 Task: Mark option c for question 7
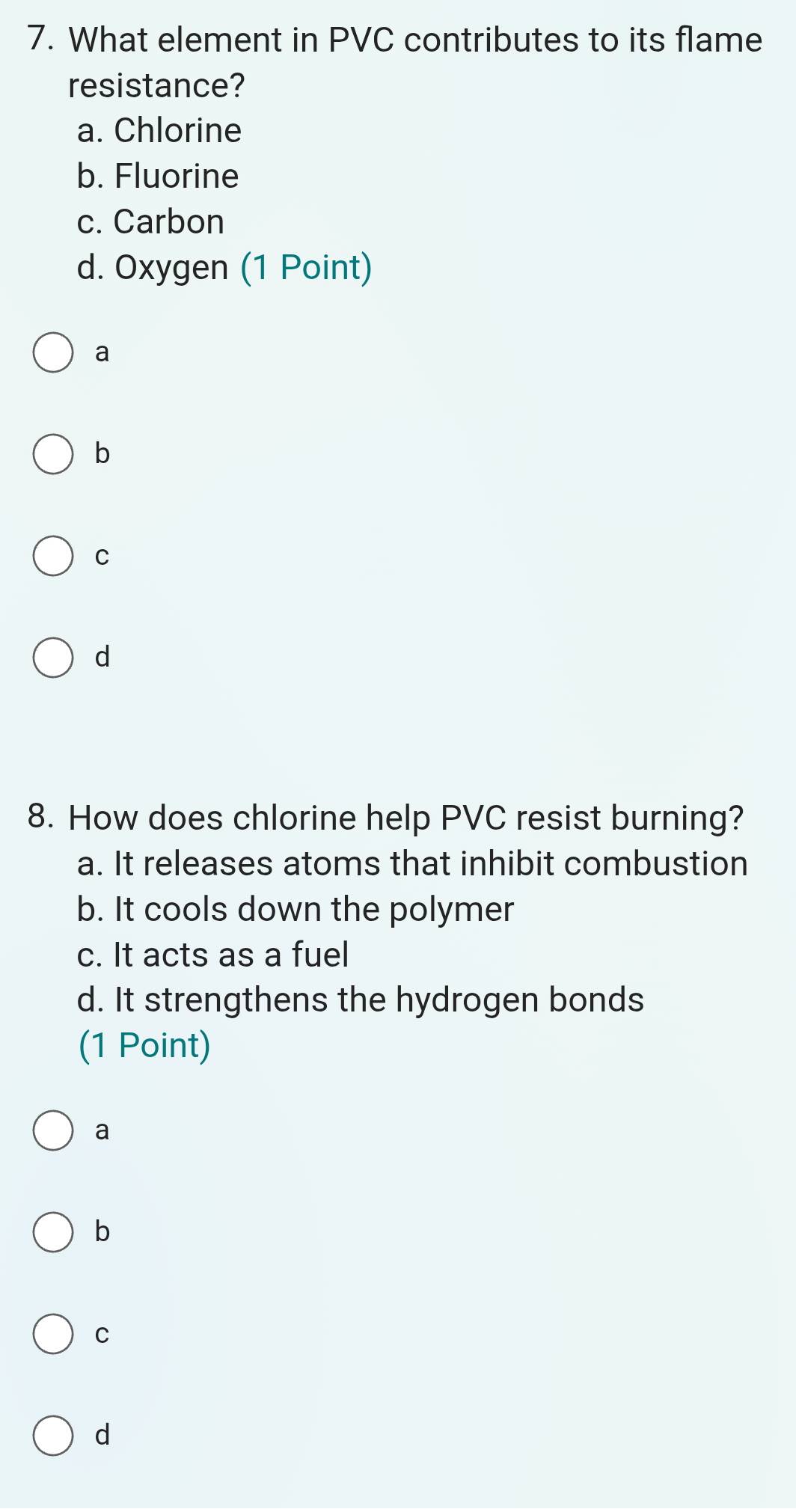(53, 556)
